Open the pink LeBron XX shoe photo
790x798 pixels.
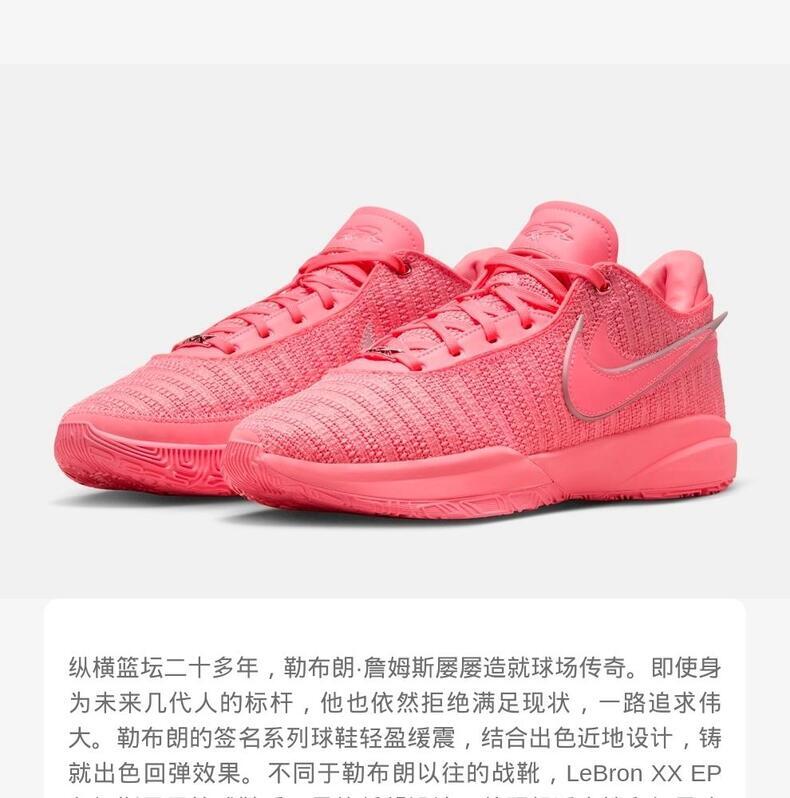[395, 331]
